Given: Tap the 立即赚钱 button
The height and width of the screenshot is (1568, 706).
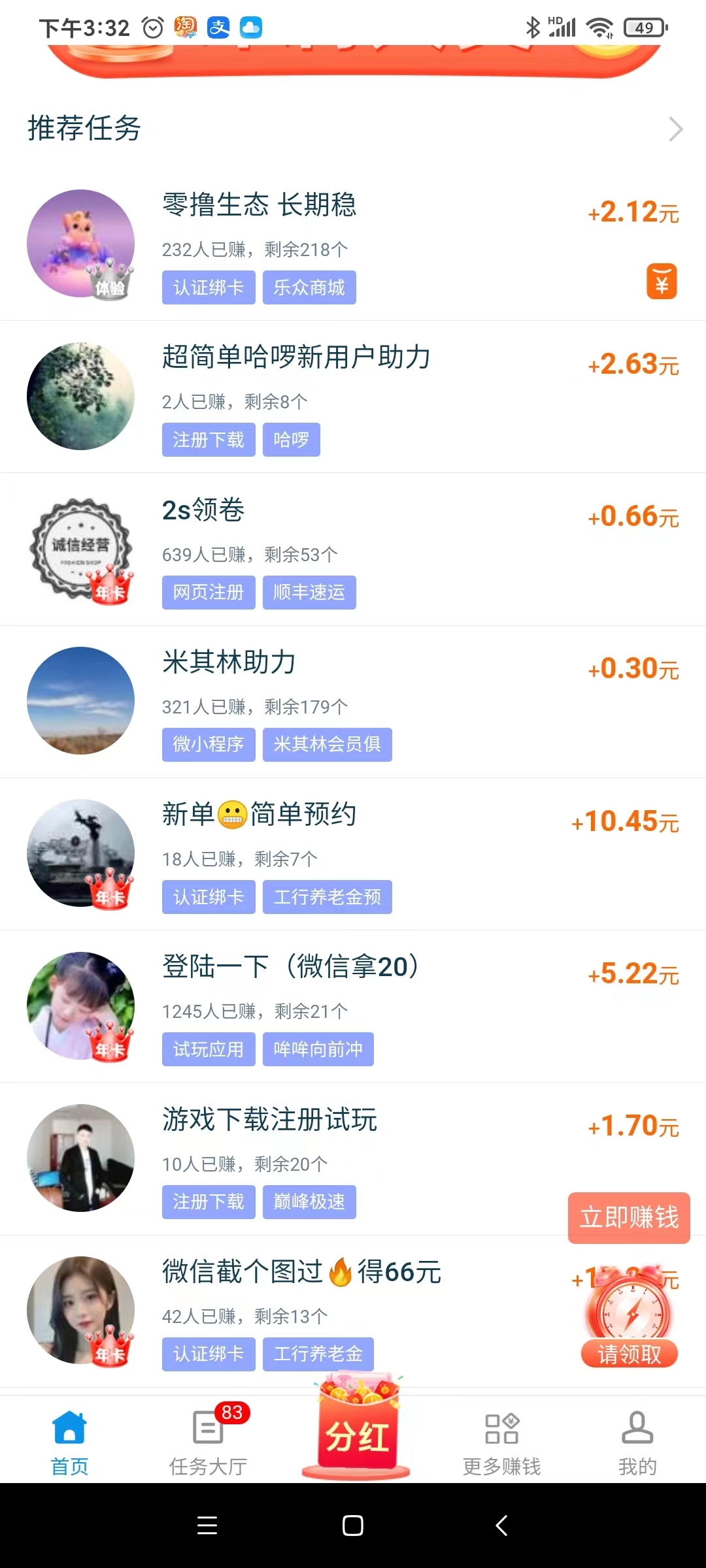Looking at the screenshot, I should (x=629, y=1218).
